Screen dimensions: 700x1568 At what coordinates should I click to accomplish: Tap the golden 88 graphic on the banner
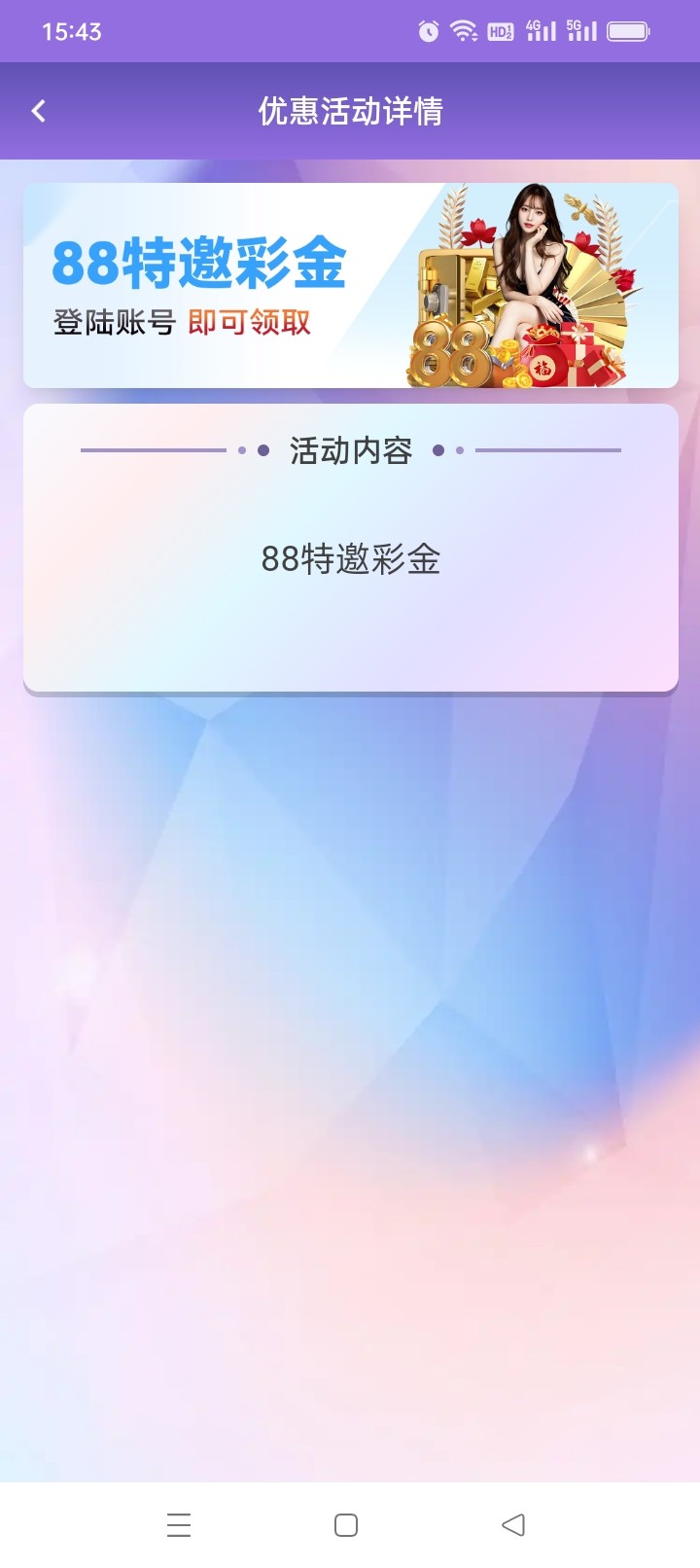(457, 350)
